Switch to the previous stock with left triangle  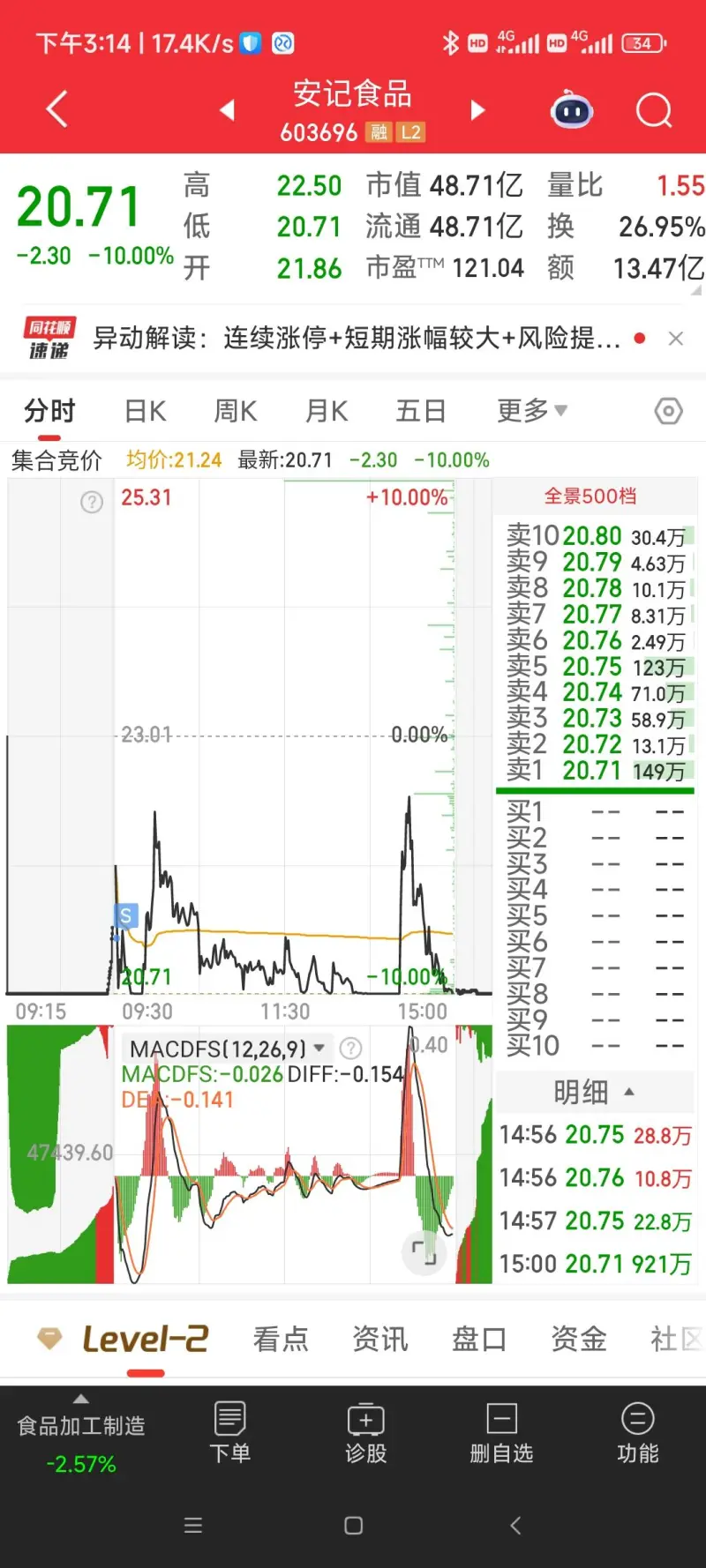click(228, 110)
